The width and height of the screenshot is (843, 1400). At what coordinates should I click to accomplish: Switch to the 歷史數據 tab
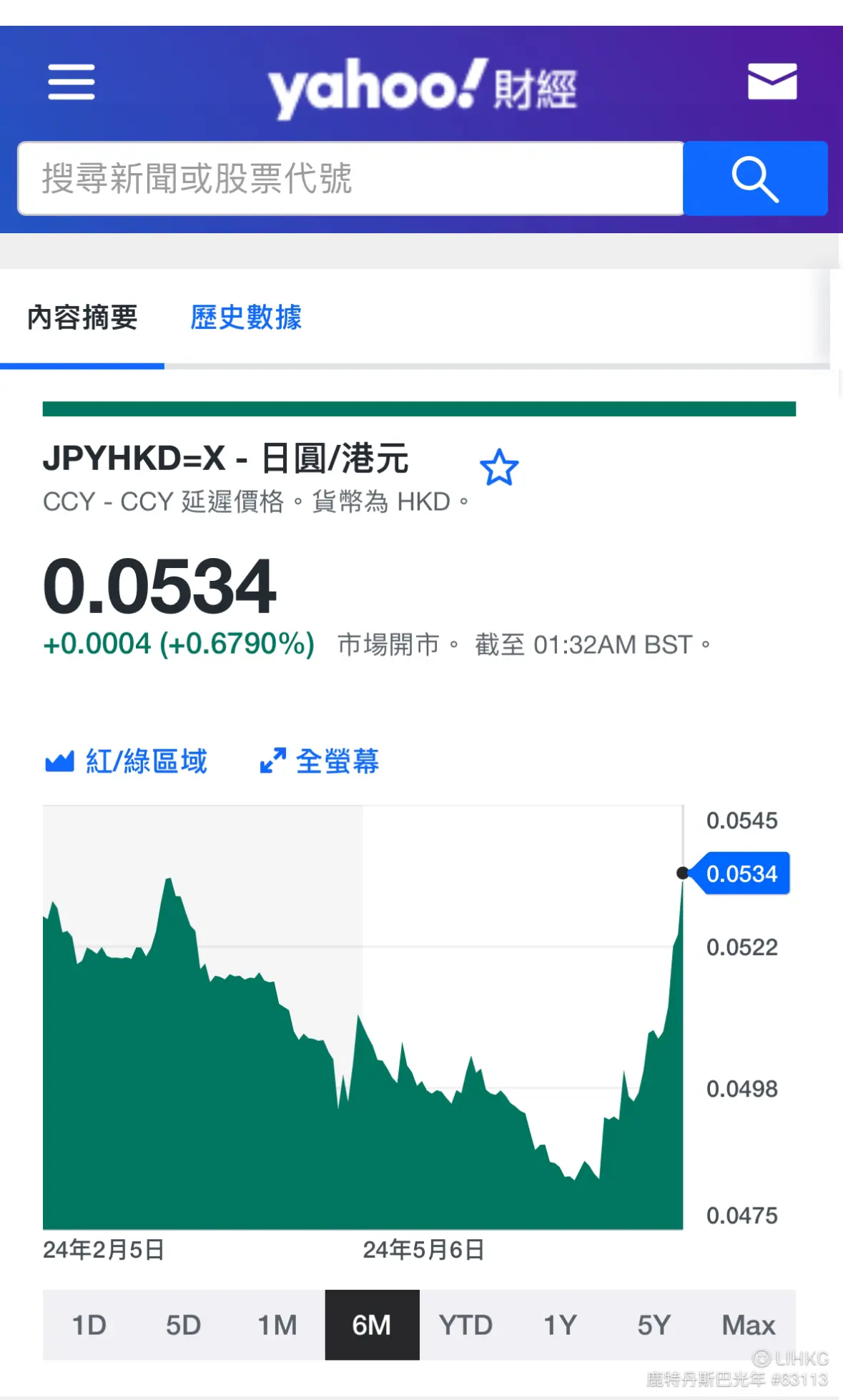246,317
